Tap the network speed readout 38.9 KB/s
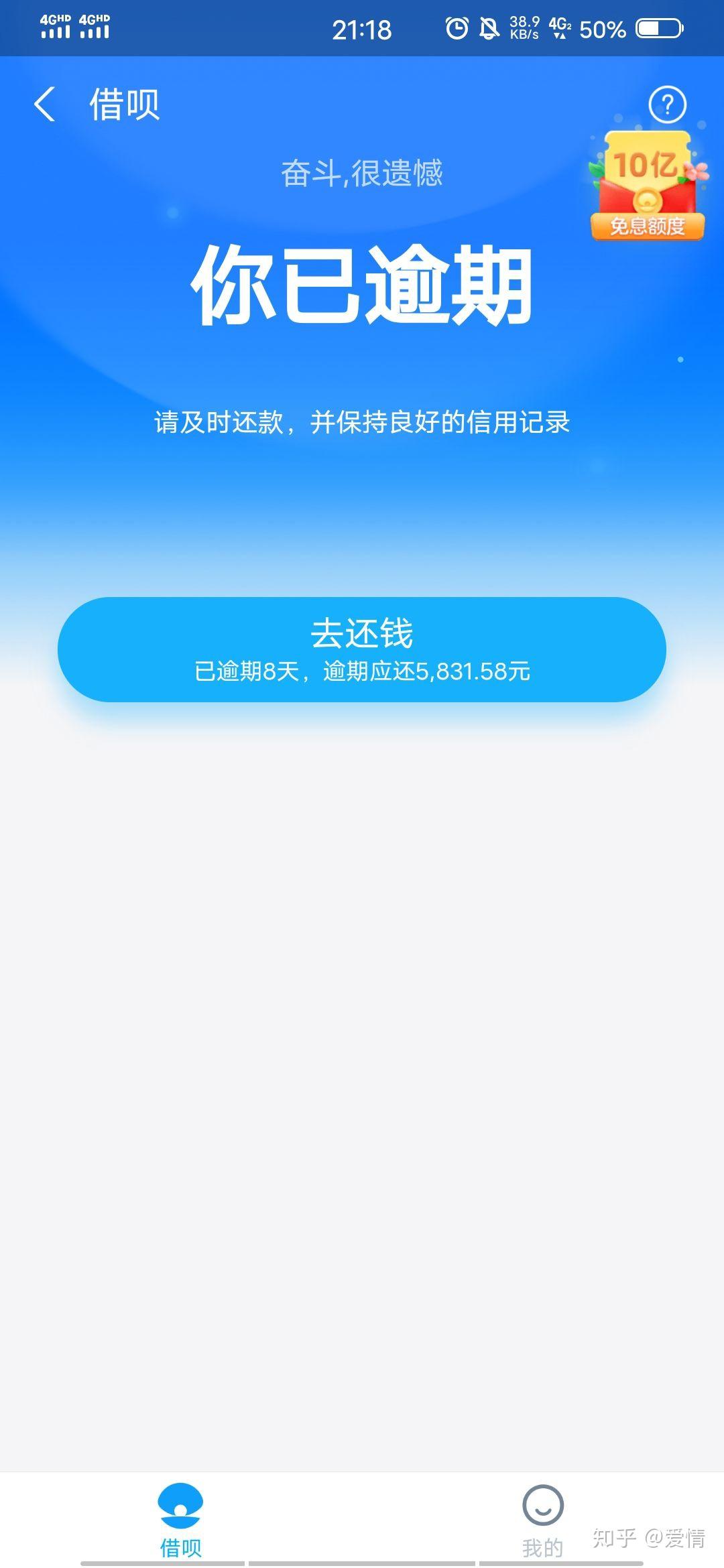 [x=524, y=28]
